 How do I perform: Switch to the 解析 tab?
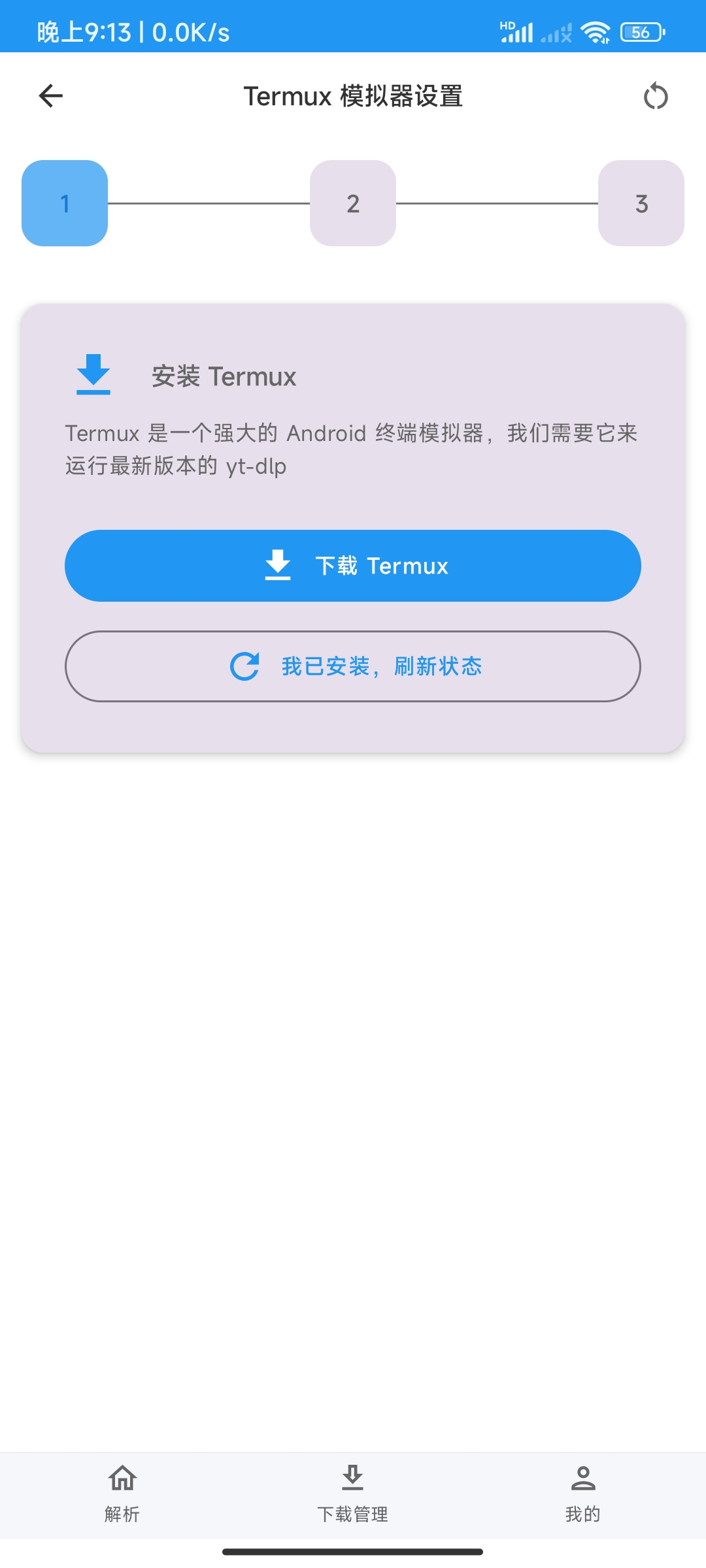[122, 1494]
